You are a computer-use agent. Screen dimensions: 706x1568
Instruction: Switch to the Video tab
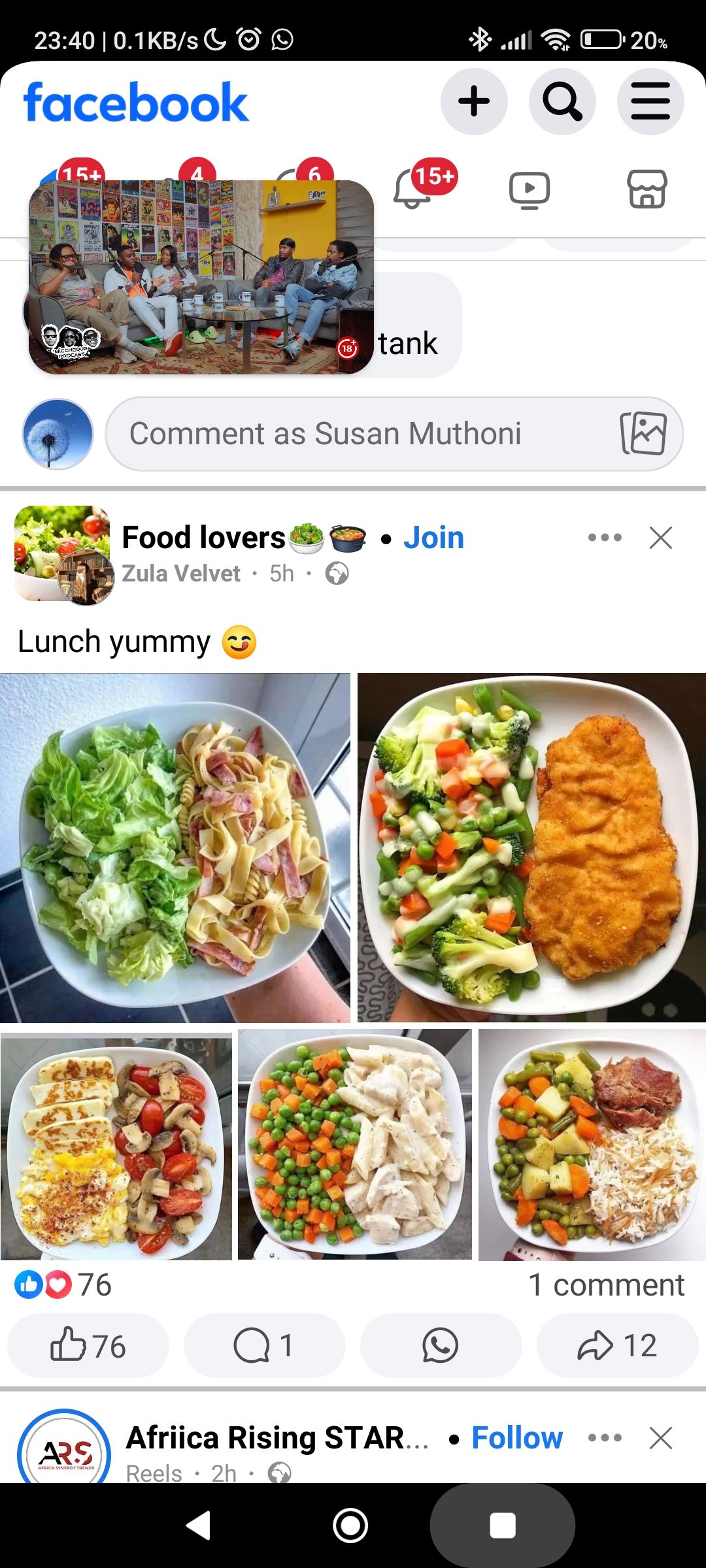tap(529, 189)
